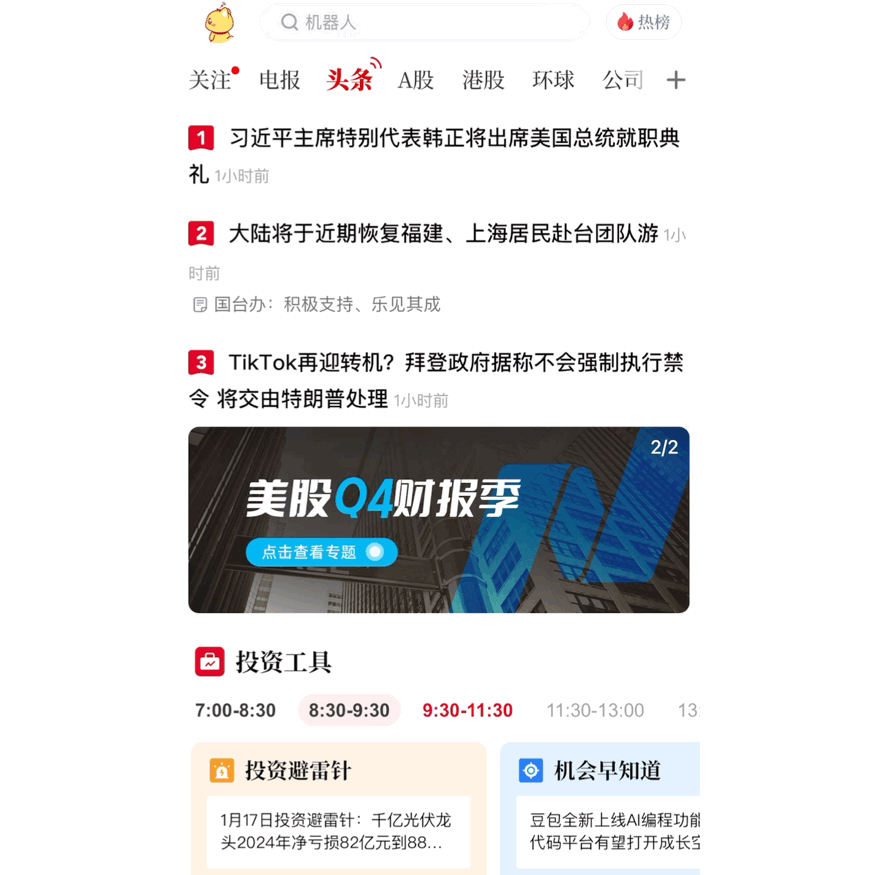Screen dimensions: 875x875
Task: Add channels with the plus icon
Action: 676,81
